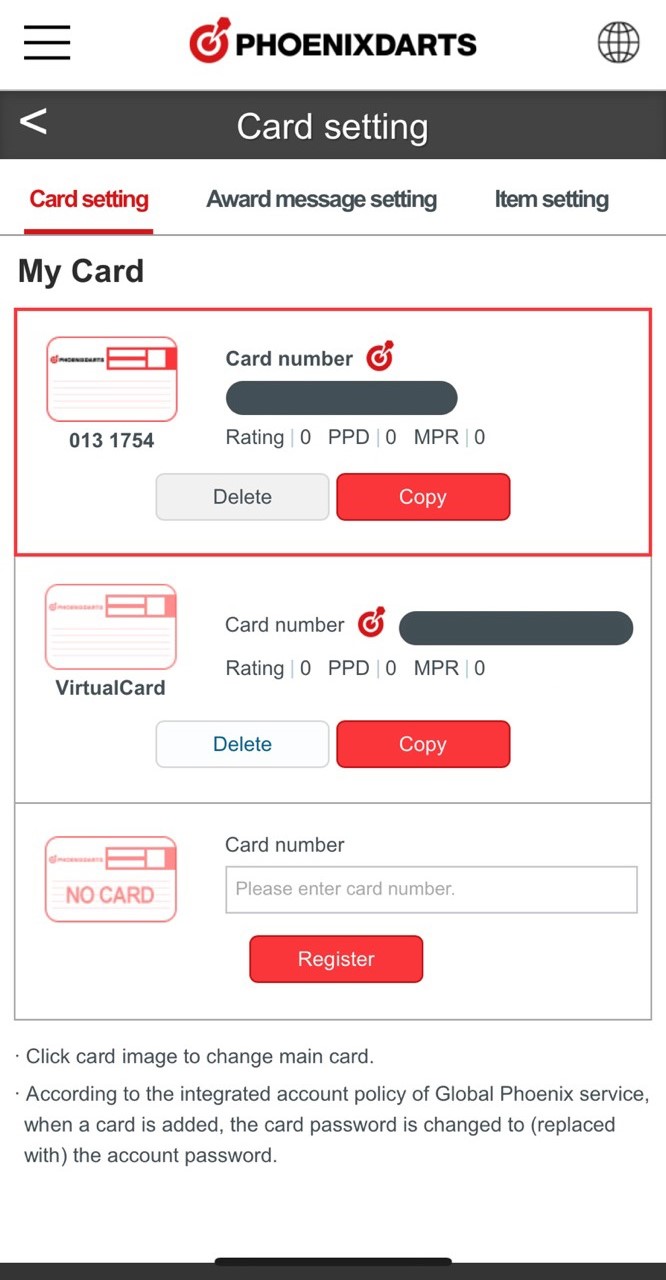Viewport: 666px width, 1280px height.
Task: Tap the Register button
Action: pos(336,959)
